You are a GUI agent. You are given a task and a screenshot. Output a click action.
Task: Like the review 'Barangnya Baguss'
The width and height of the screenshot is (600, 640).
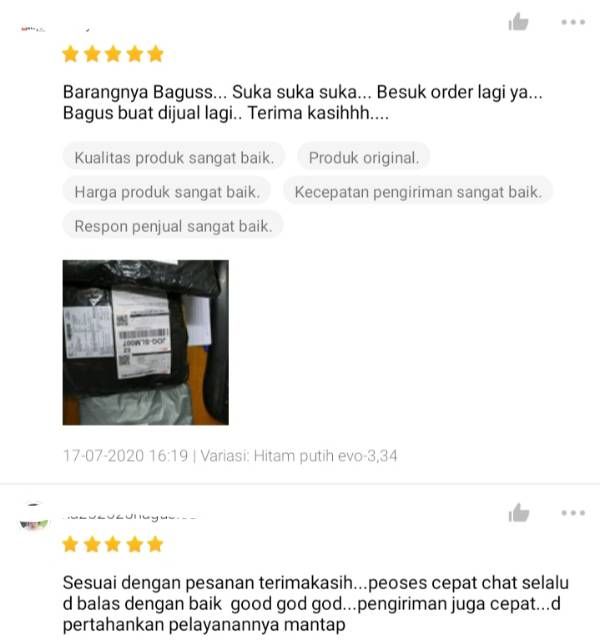tap(518, 21)
